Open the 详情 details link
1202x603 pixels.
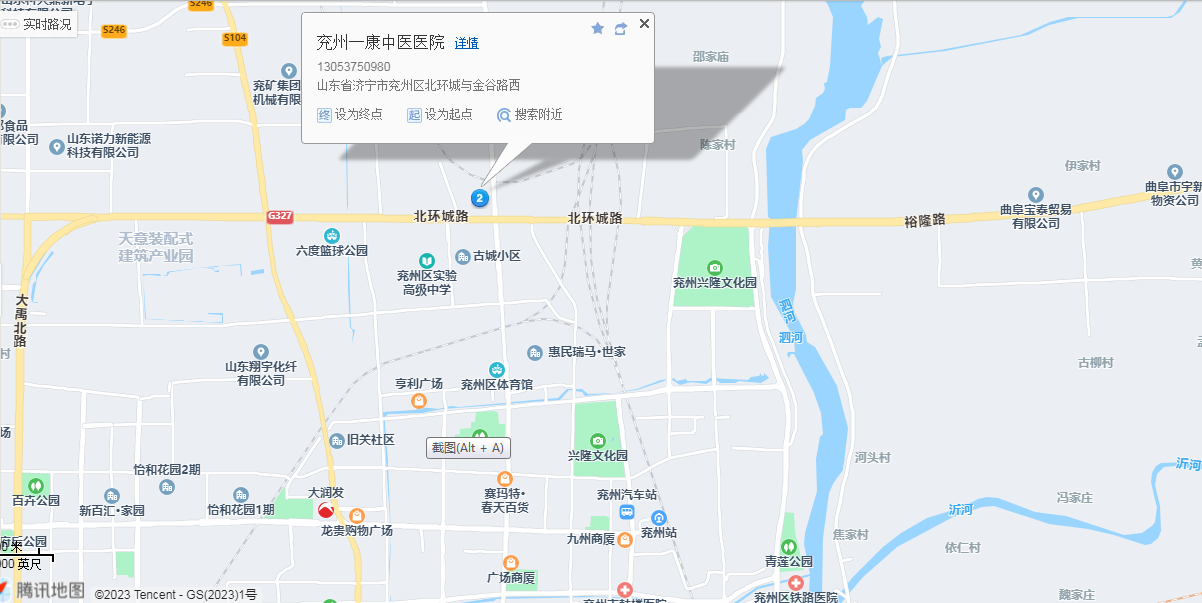pos(466,43)
